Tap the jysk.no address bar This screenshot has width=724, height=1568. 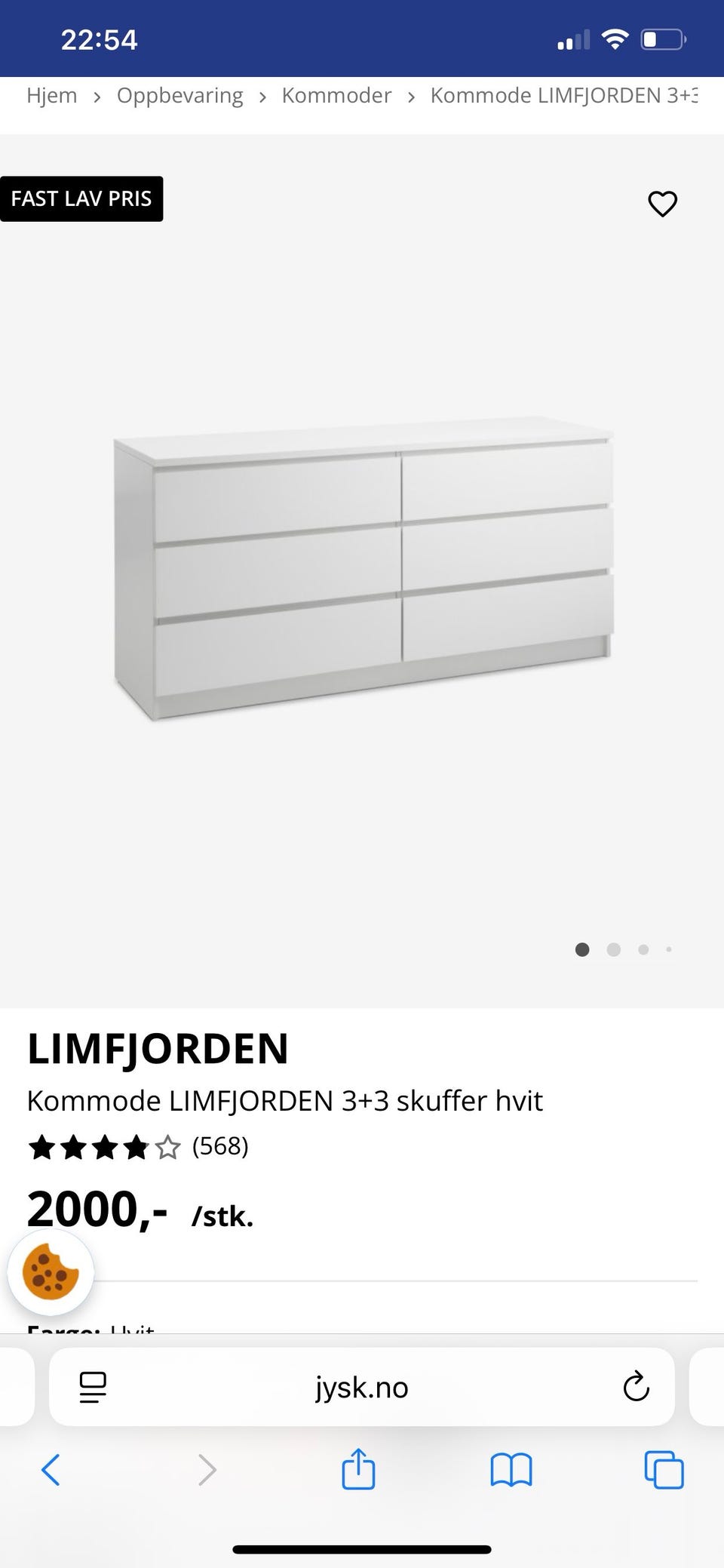point(361,1386)
